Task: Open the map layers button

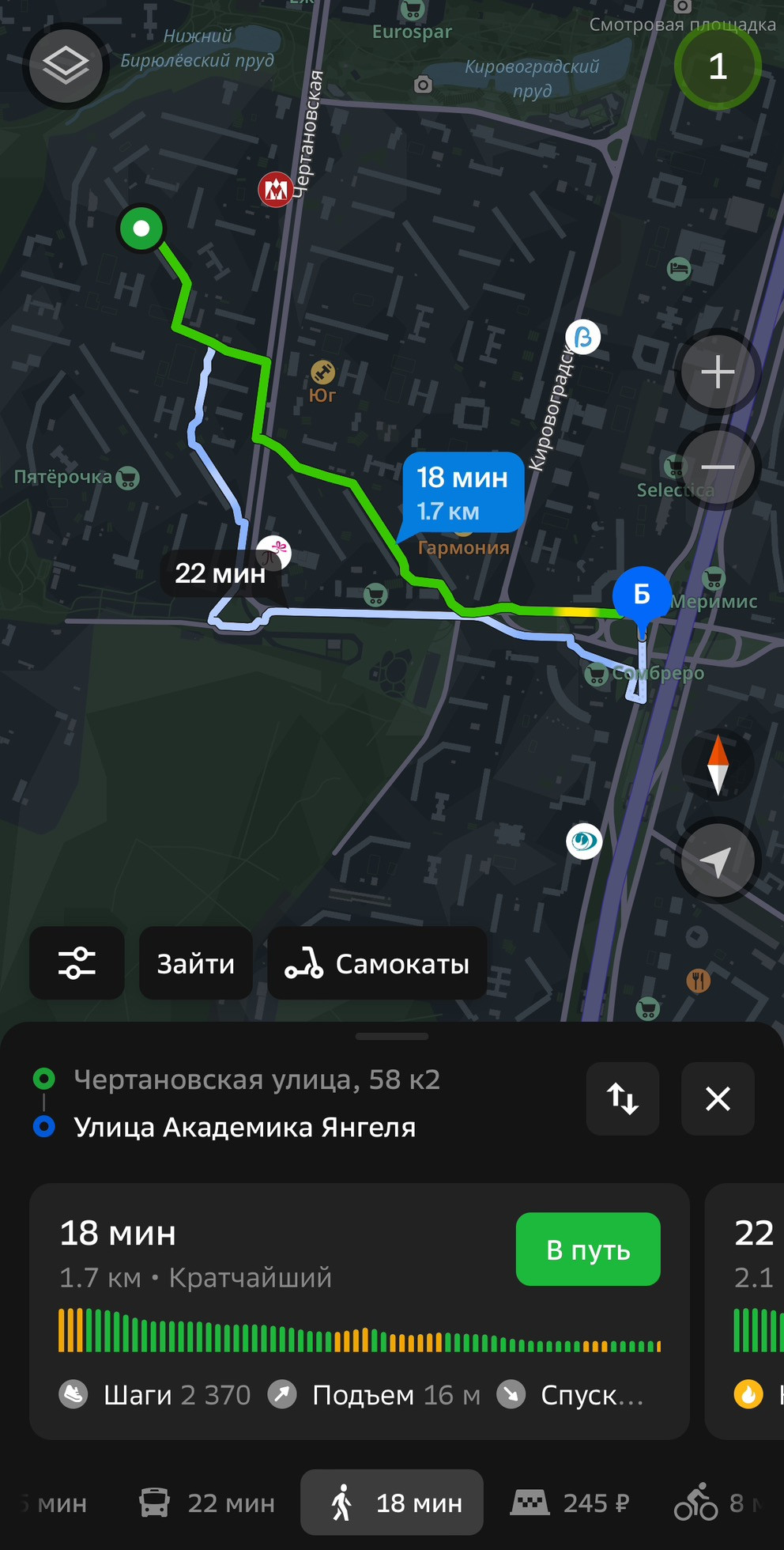Action: 66,66
